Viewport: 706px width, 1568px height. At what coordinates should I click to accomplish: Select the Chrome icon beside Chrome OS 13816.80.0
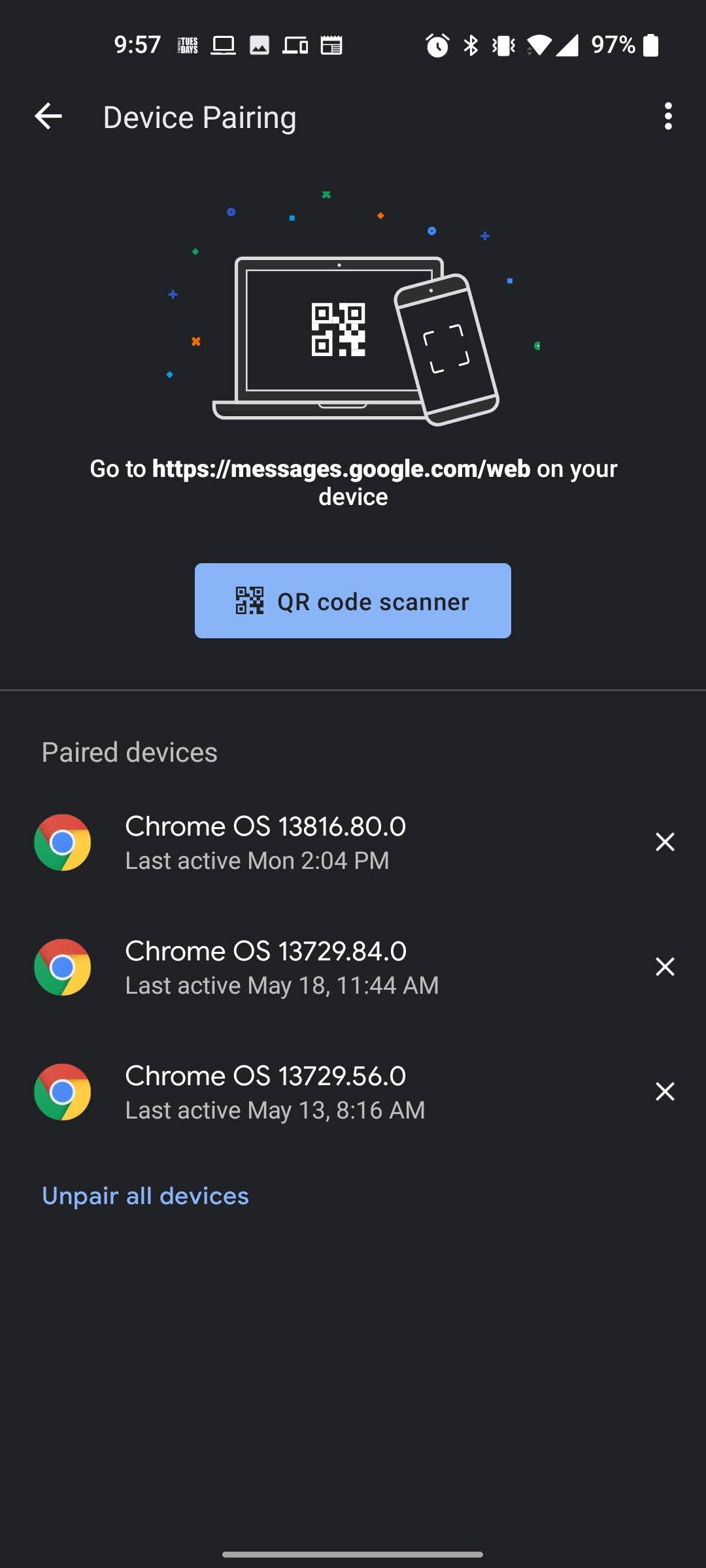coord(63,841)
